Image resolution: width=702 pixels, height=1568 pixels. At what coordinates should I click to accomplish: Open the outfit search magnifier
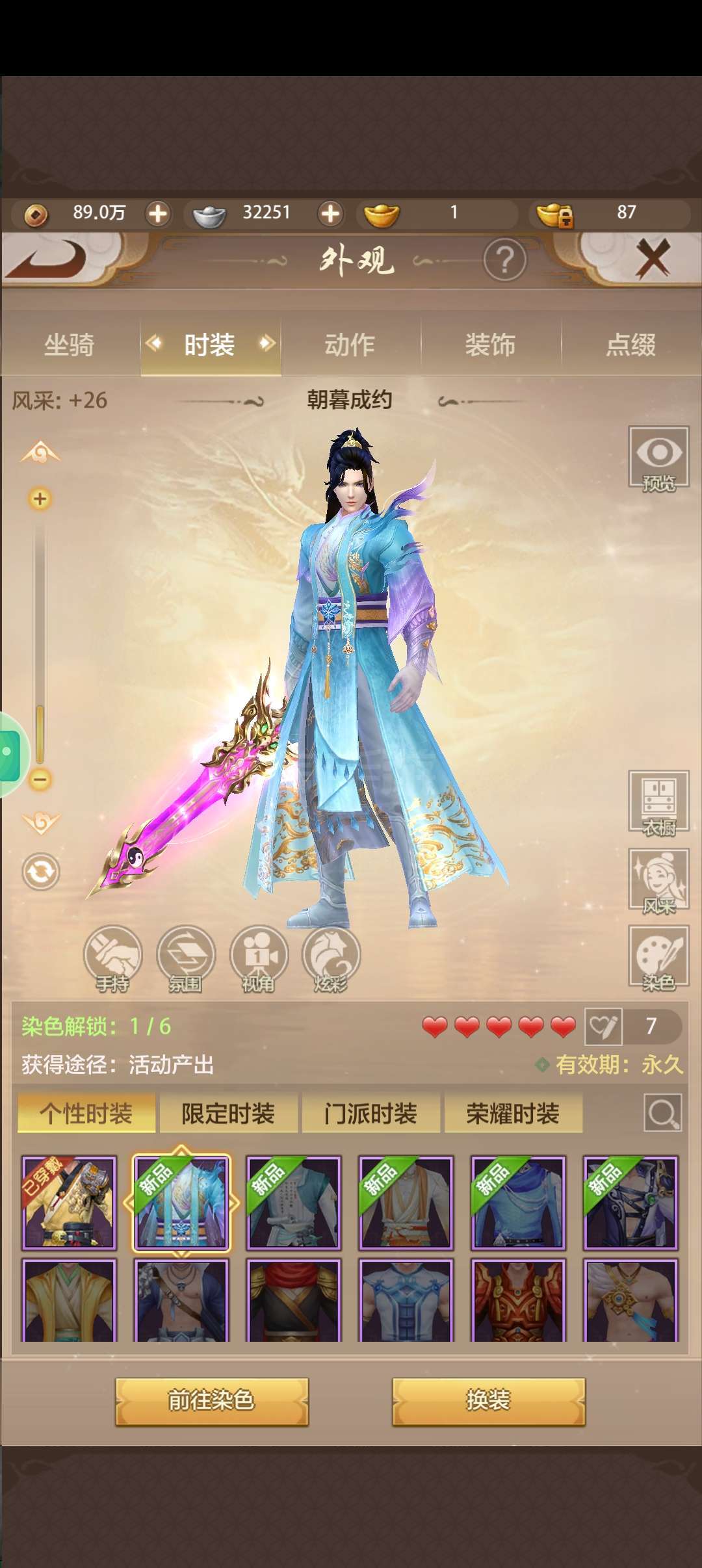point(662,1114)
